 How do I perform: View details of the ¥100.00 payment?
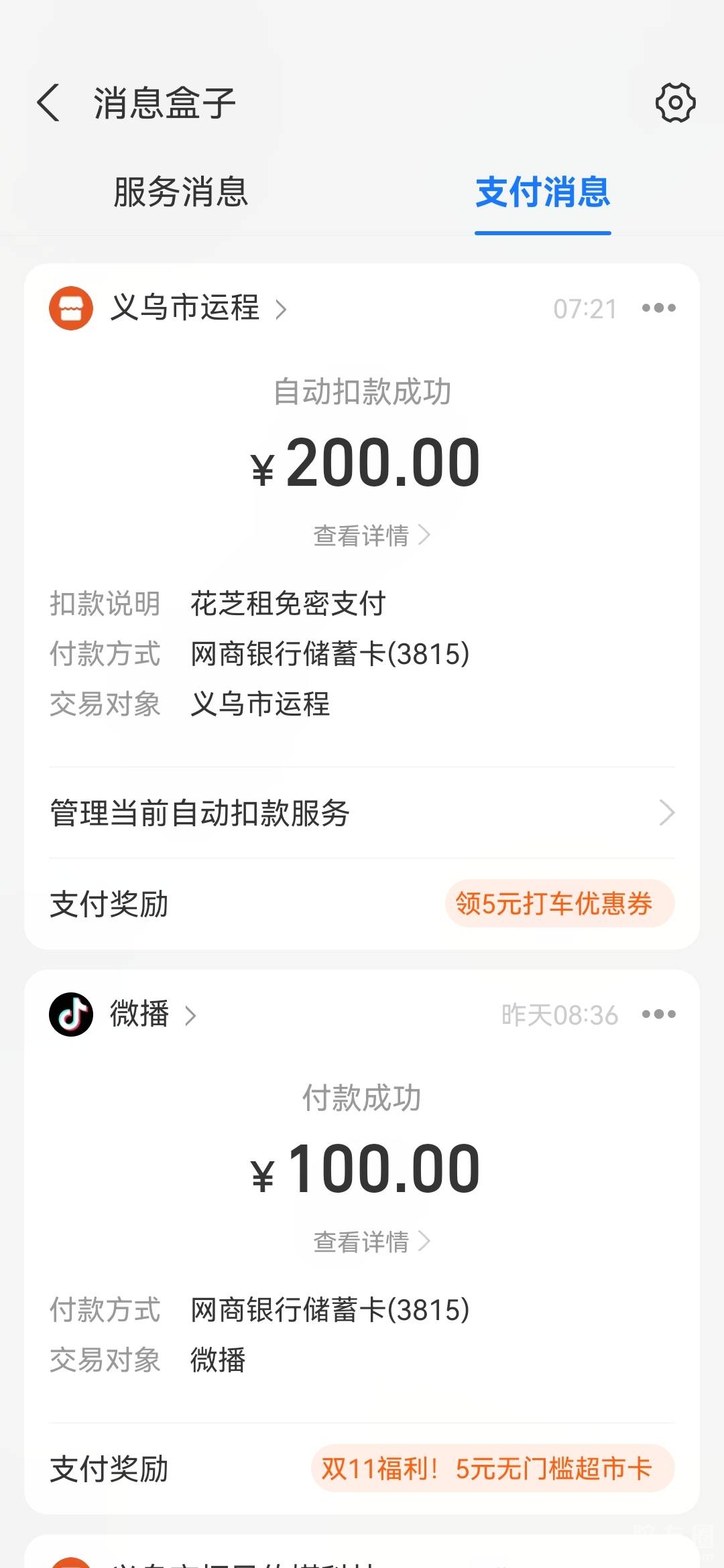[x=371, y=1242]
